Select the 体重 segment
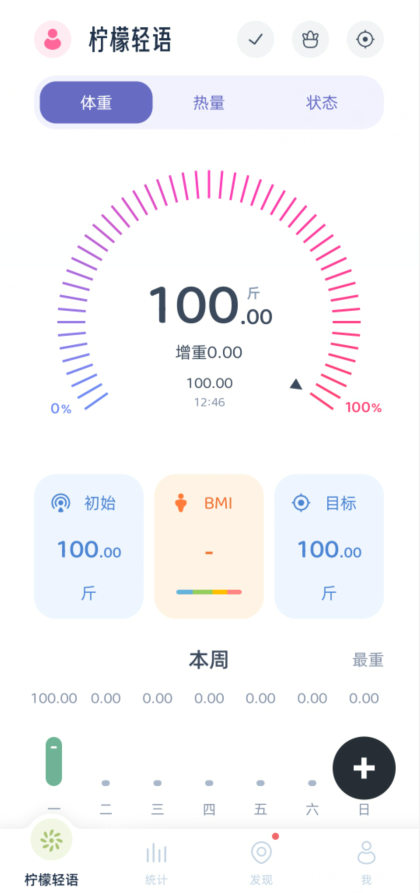 tap(96, 103)
